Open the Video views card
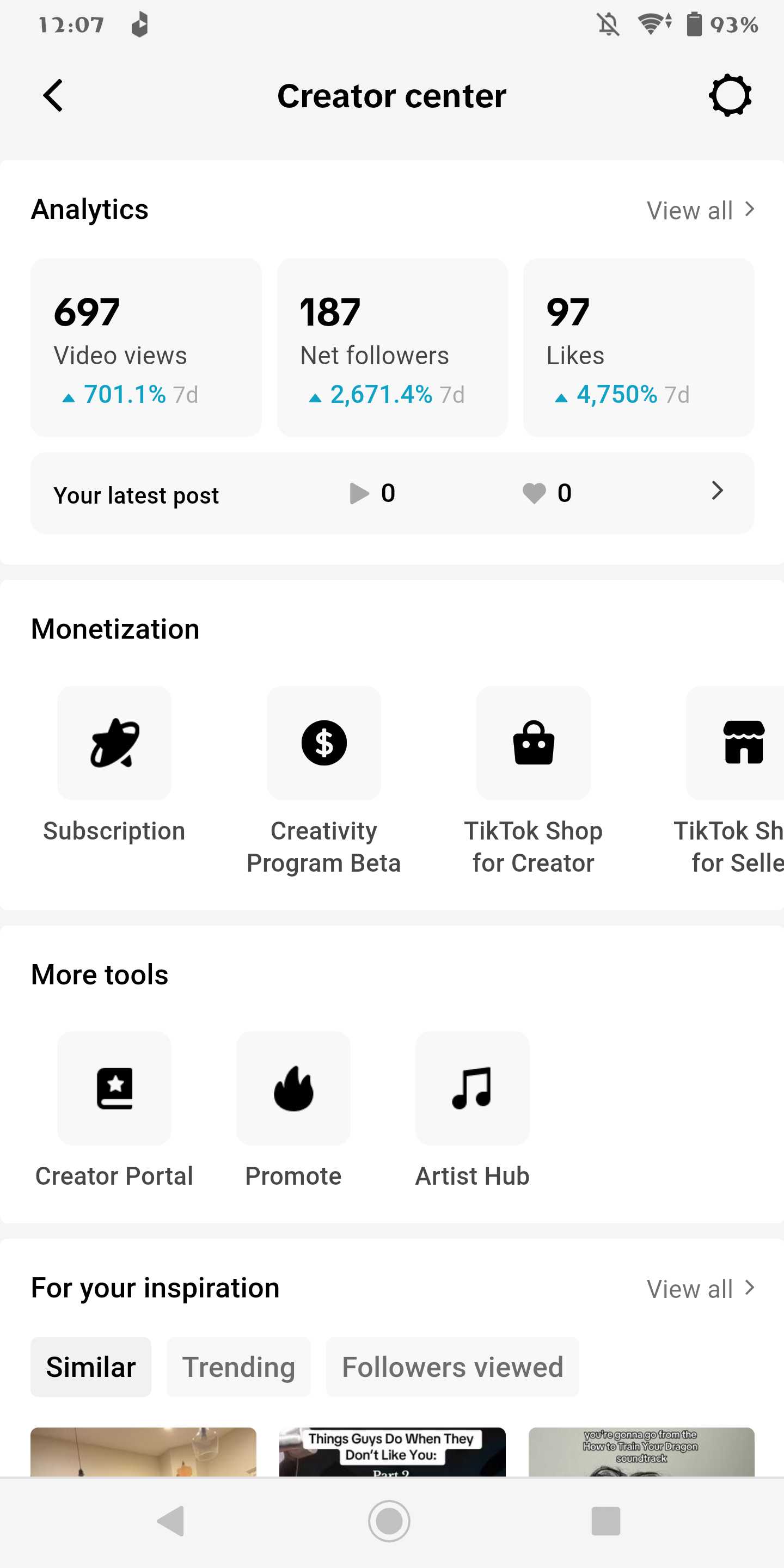This screenshot has width=784, height=1568. 146,347
